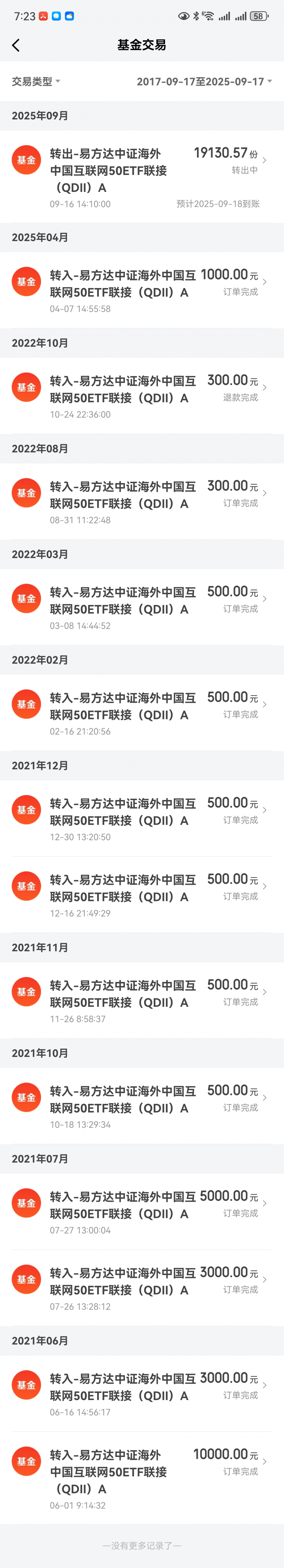Open the 500.00元 order dated 10-18 13:29:34
284x1568 pixels.
pyautogui.click(x=142, y=1106)
